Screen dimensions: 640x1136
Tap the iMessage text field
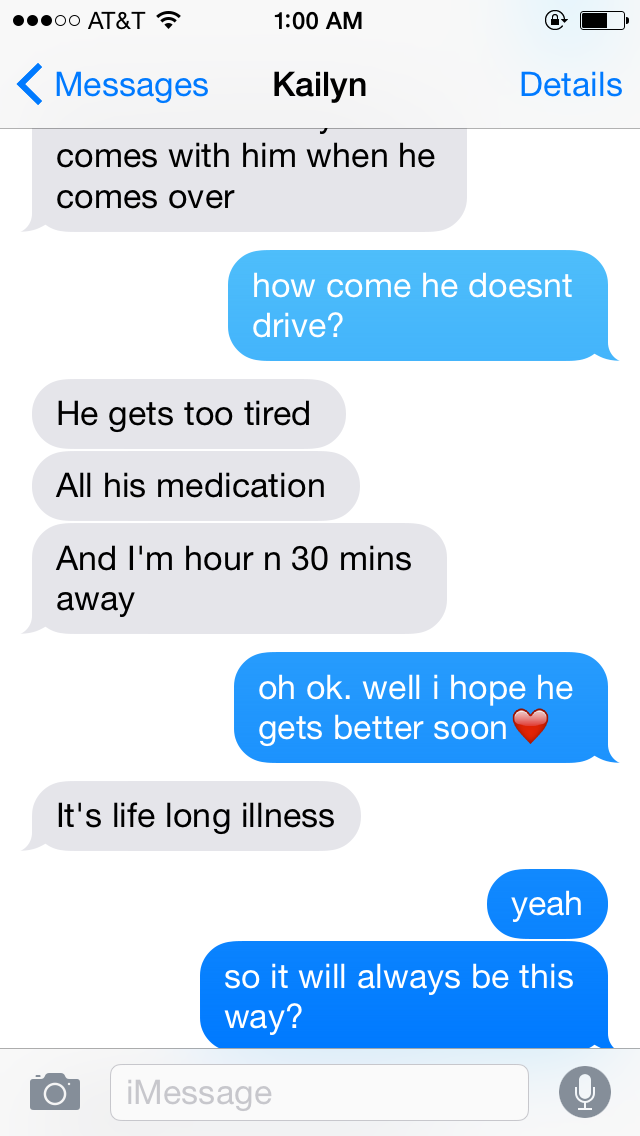(x=320, y=1092)
